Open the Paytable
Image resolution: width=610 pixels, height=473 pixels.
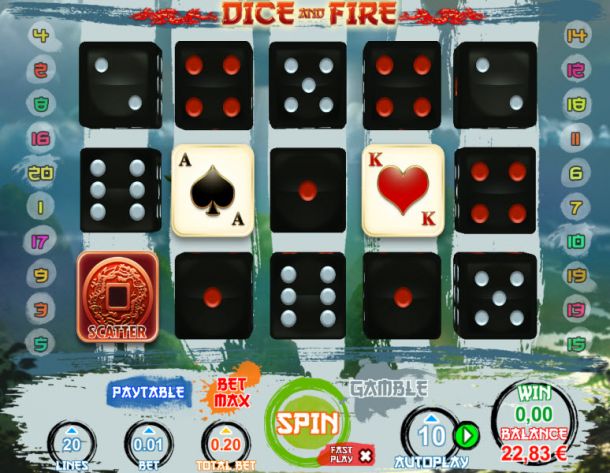pyautogui.click(x=148, y=391)
